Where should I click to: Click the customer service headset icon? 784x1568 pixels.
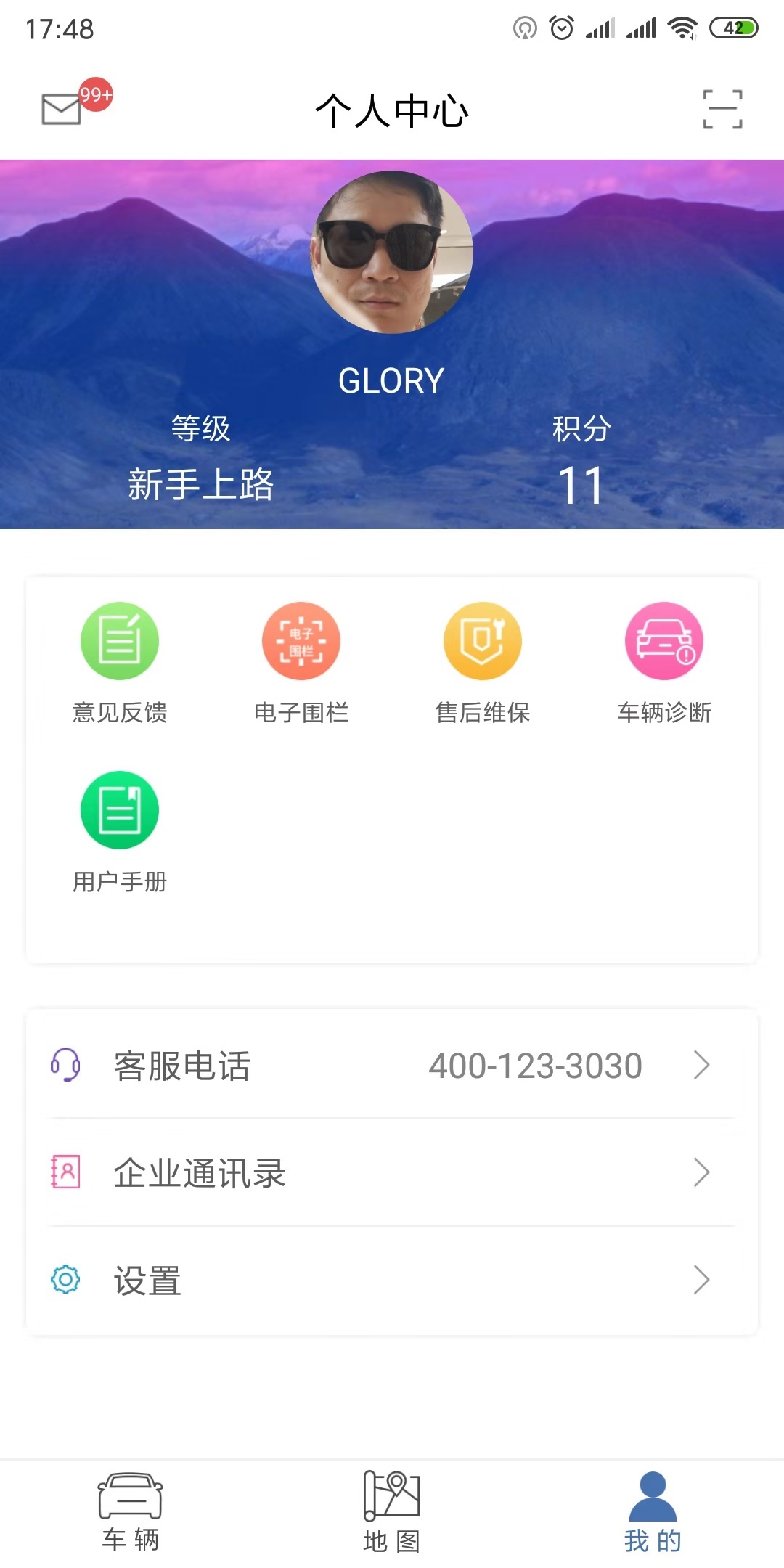66,1065
